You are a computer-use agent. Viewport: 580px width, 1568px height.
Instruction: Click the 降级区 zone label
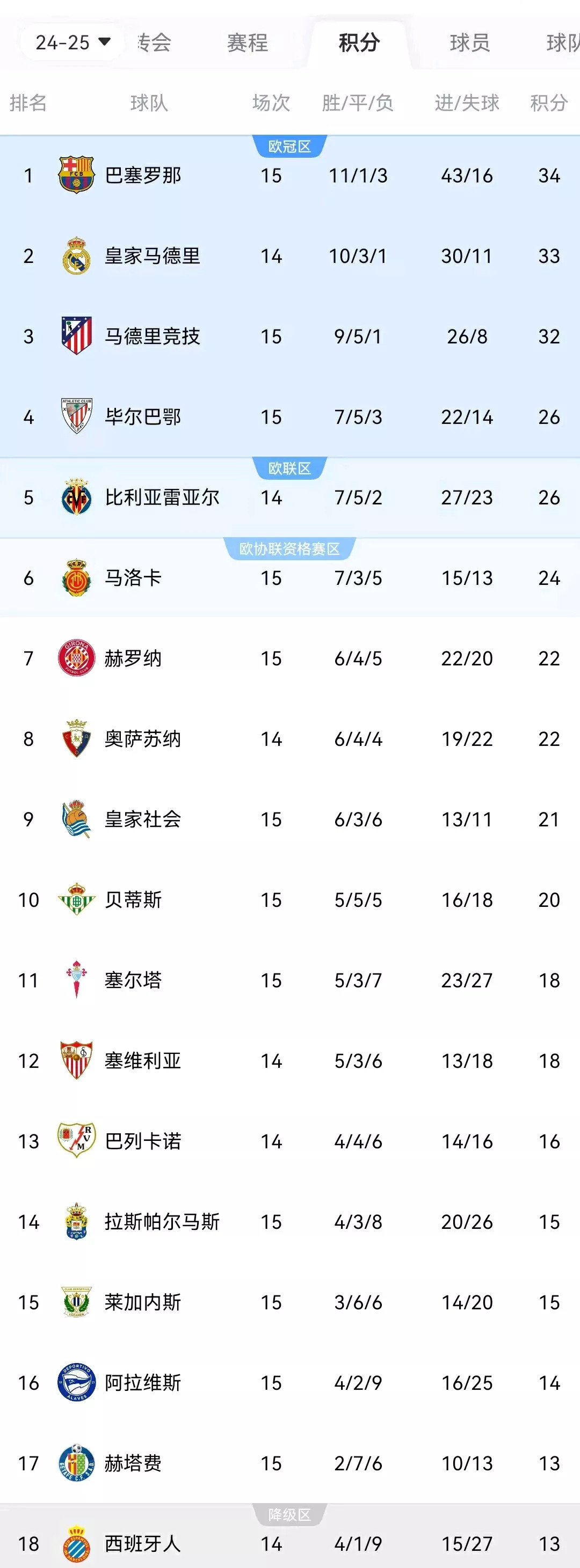click(290, 1515)
